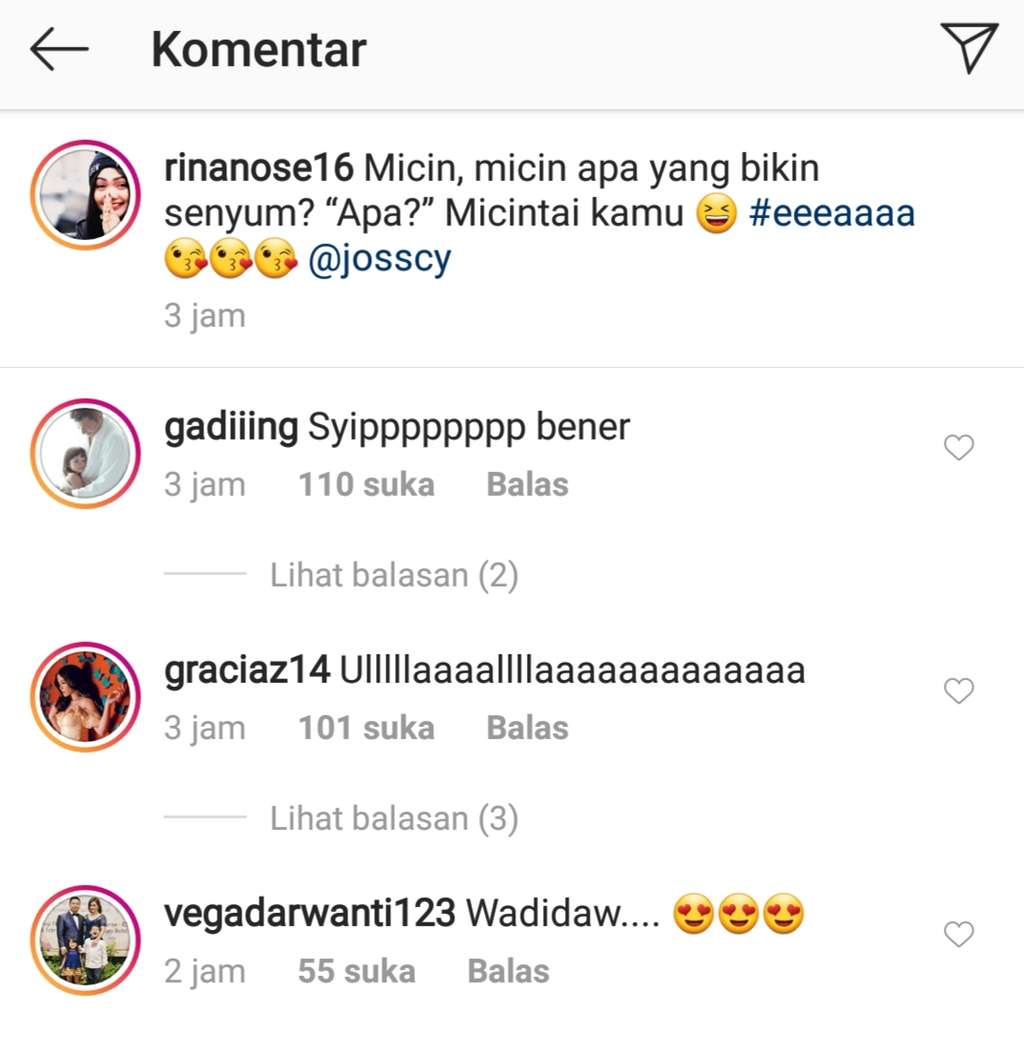The width and height of the screenshot is (1024, 1047).
Task: Expand the 2 replies under gadiiing's comment
Action: pos(393,576)
